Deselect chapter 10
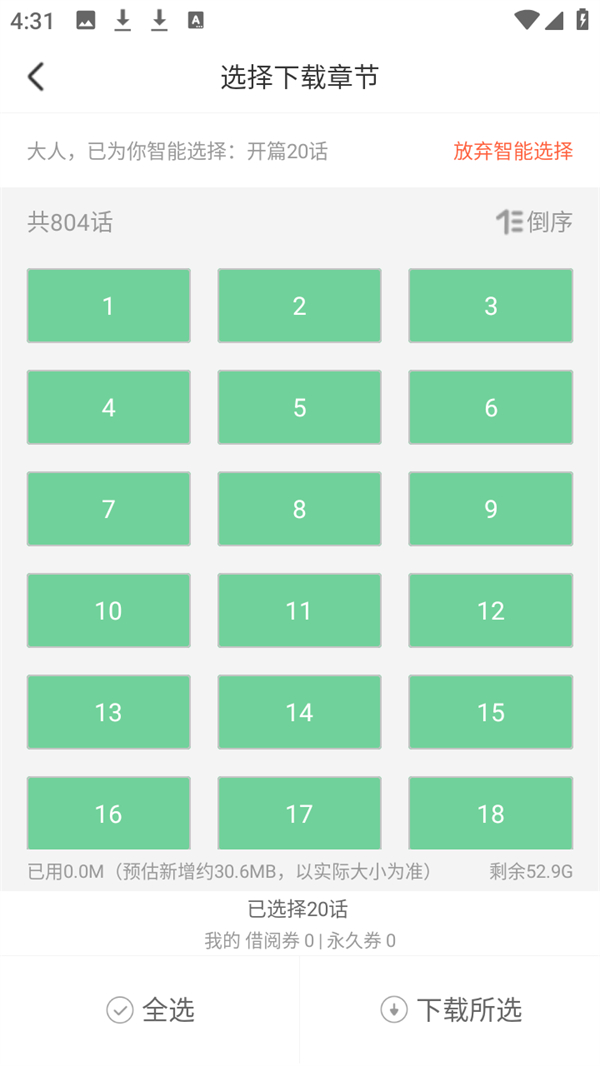Screen dimensions: 600x1066 (x=108, y=611)
